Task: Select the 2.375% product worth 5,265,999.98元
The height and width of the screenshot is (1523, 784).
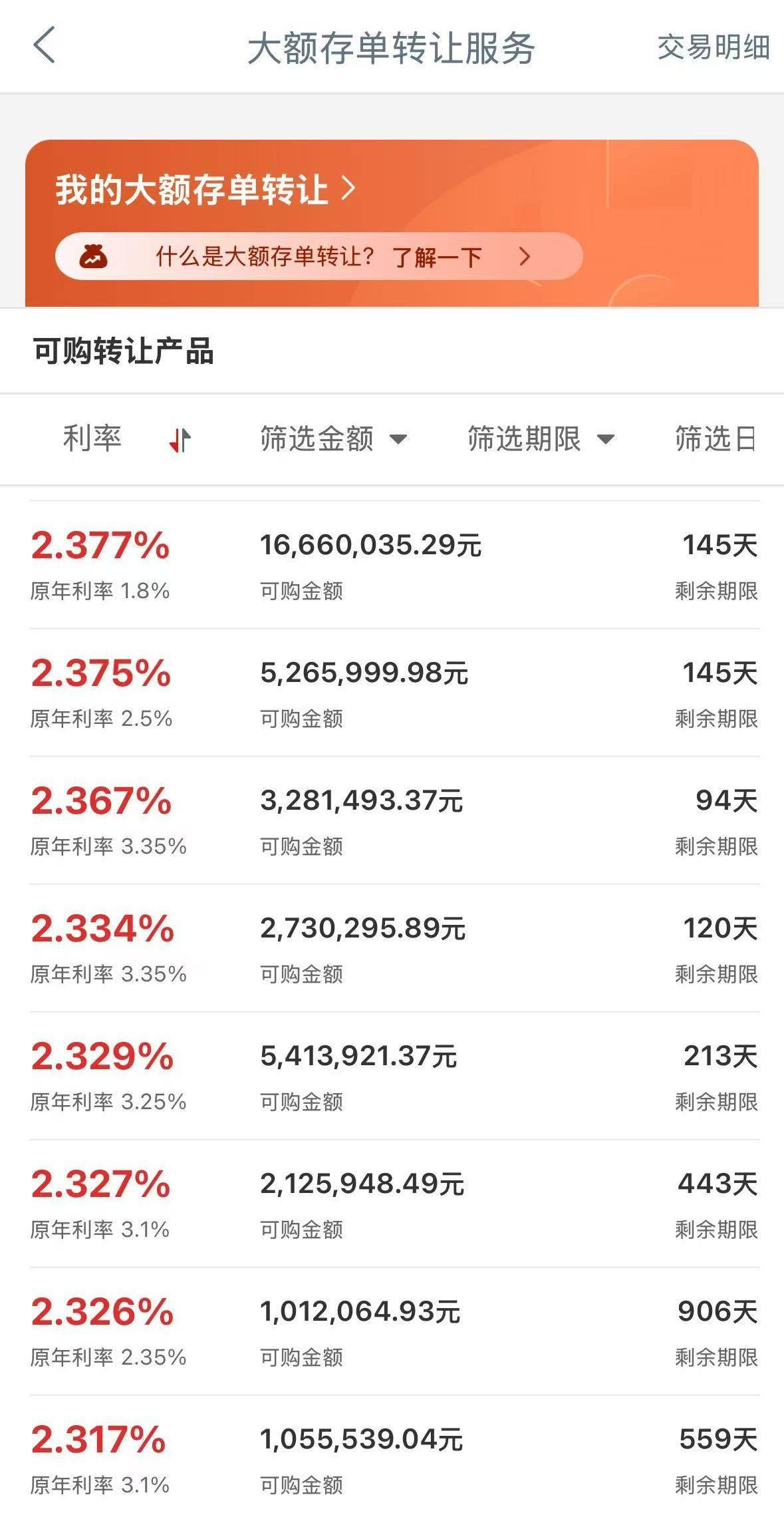Action: click(394, 693)
